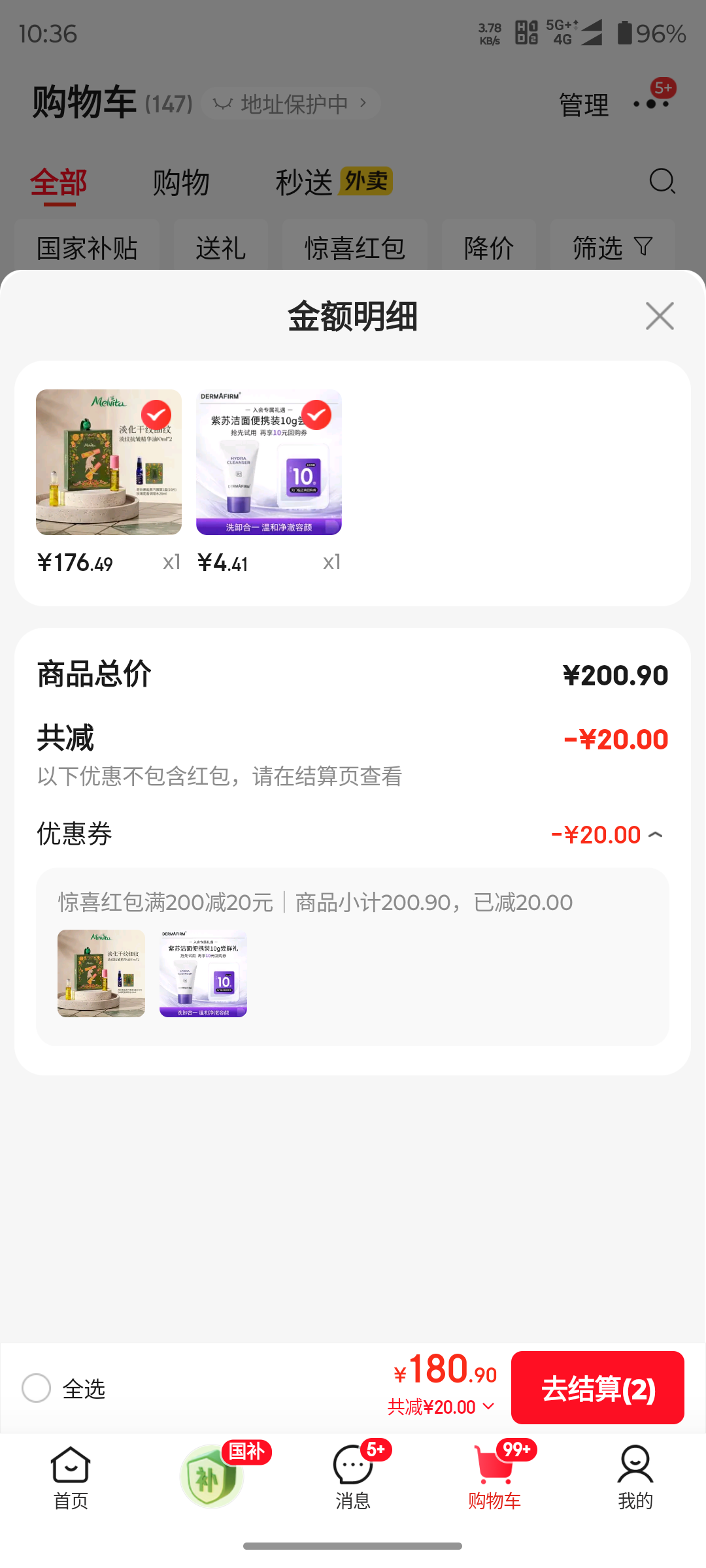Viewport: 706px width, 1568px height.
Task: Tap the Melvita thumbnail in the coupon section
Action: coord(102,975)
